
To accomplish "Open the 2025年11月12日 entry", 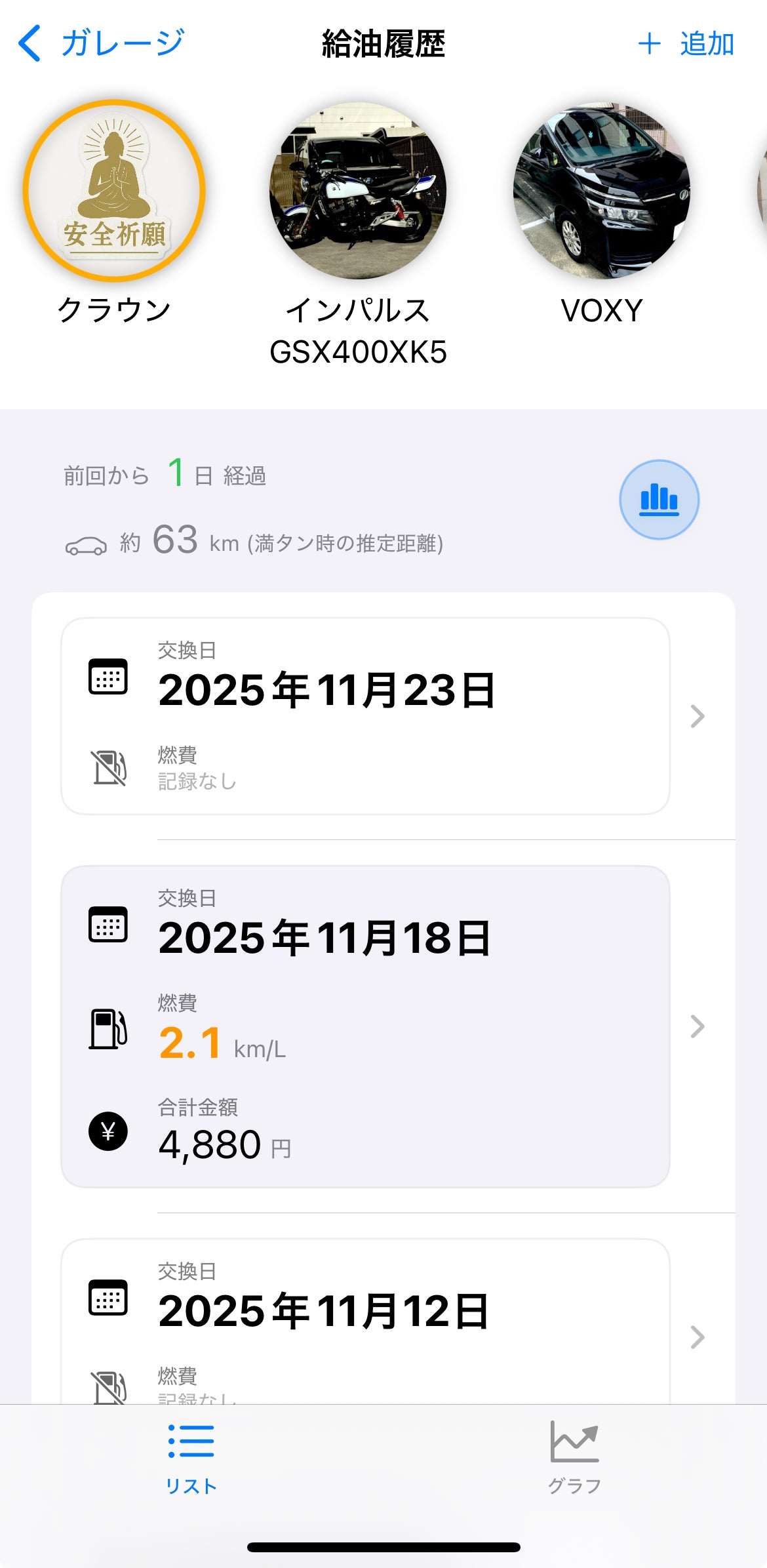I will coord(365,1319).
